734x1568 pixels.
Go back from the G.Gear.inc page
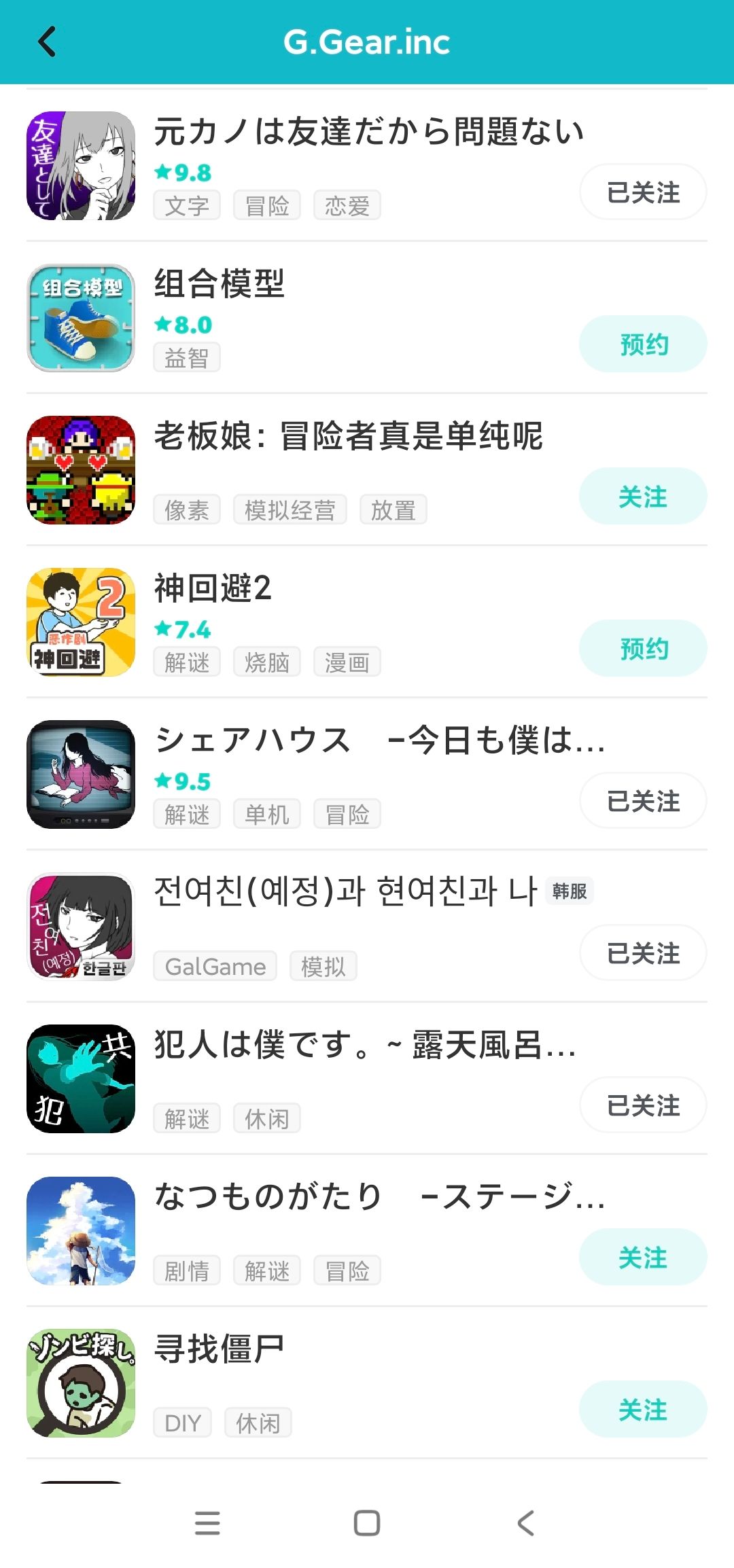[46, 42]
